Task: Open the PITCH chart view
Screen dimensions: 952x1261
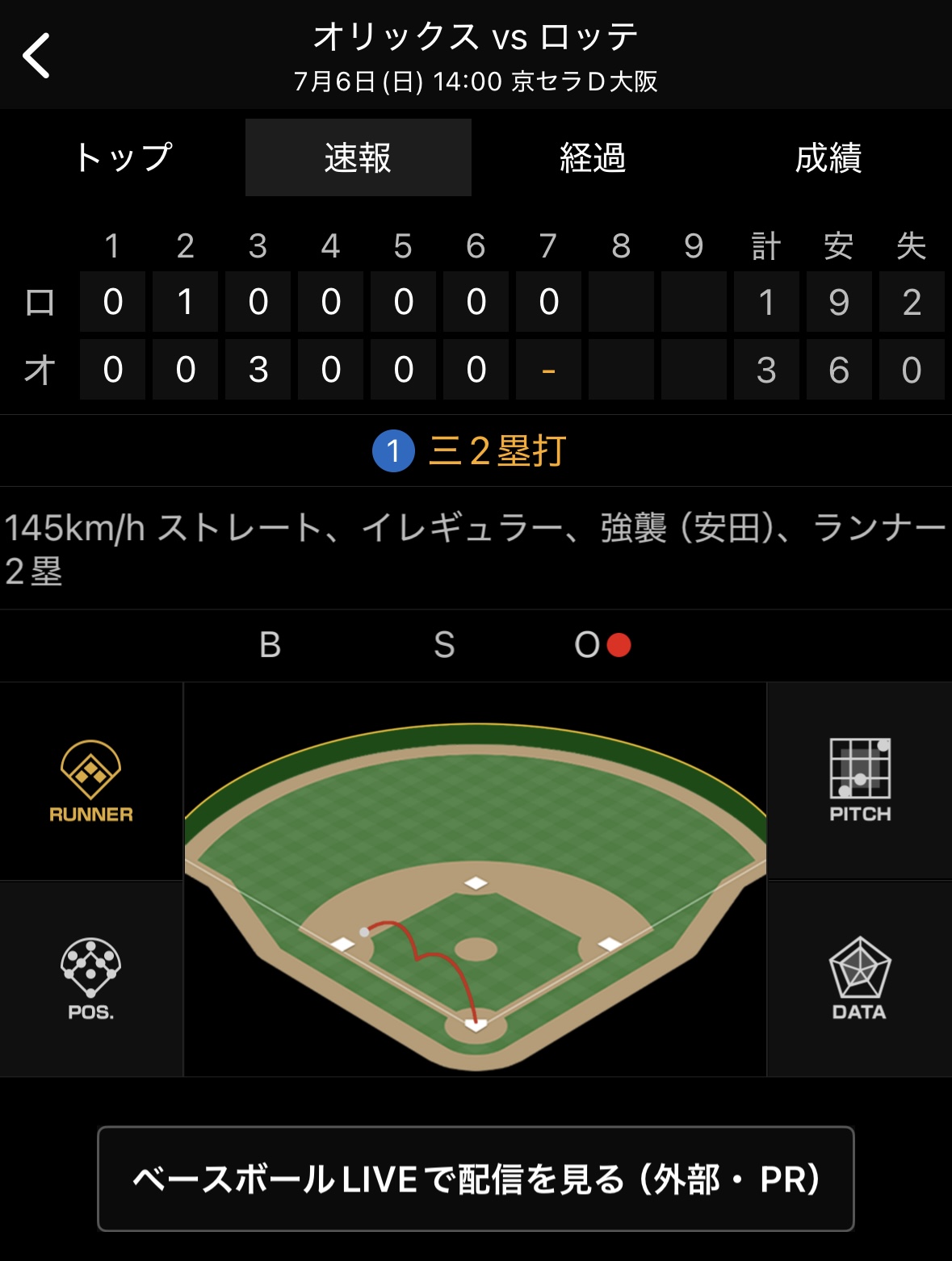Action: point(859,781)
